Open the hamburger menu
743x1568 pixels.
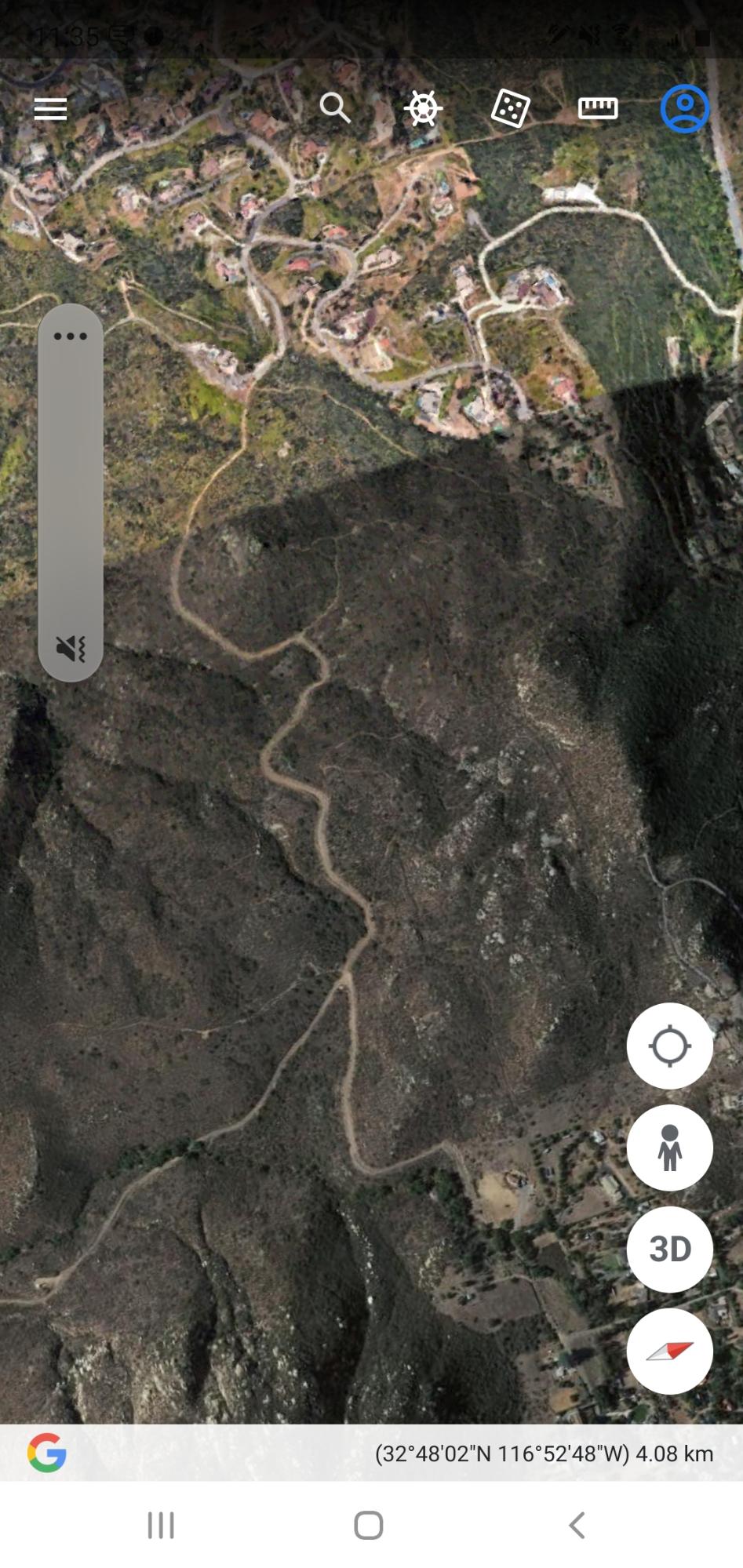50,109
